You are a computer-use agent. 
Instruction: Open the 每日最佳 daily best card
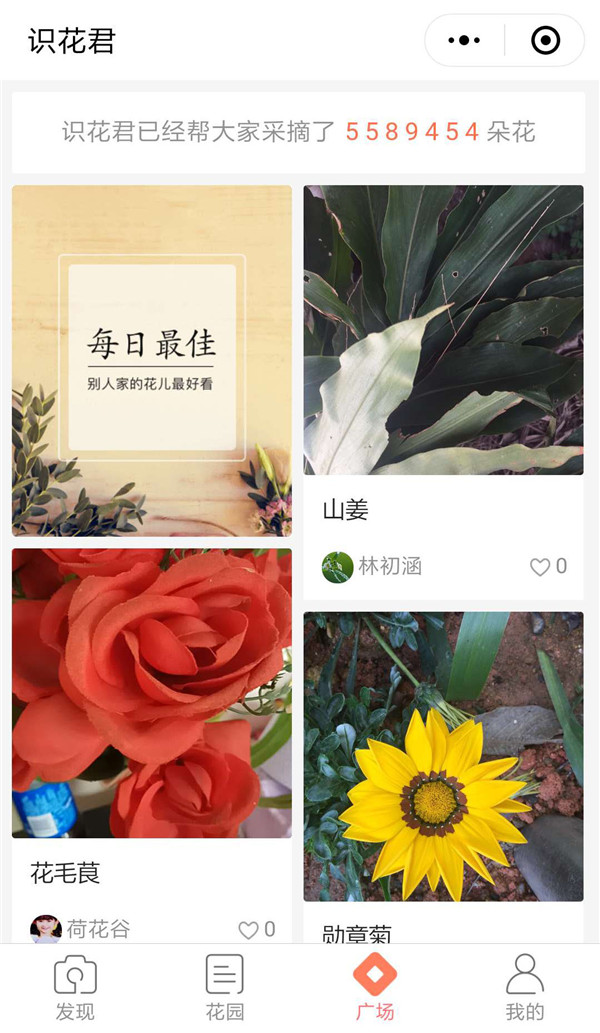[151, 360]
